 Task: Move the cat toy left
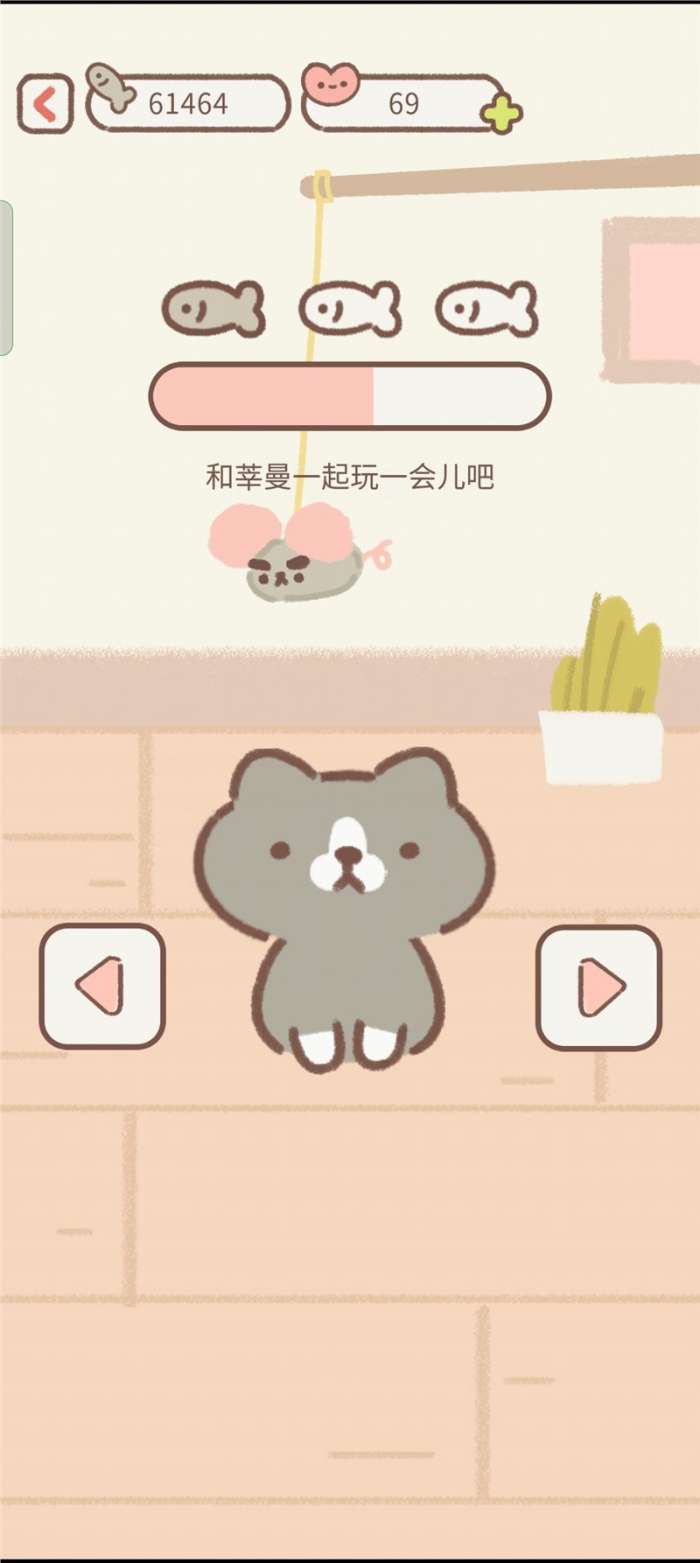[102, 986]
